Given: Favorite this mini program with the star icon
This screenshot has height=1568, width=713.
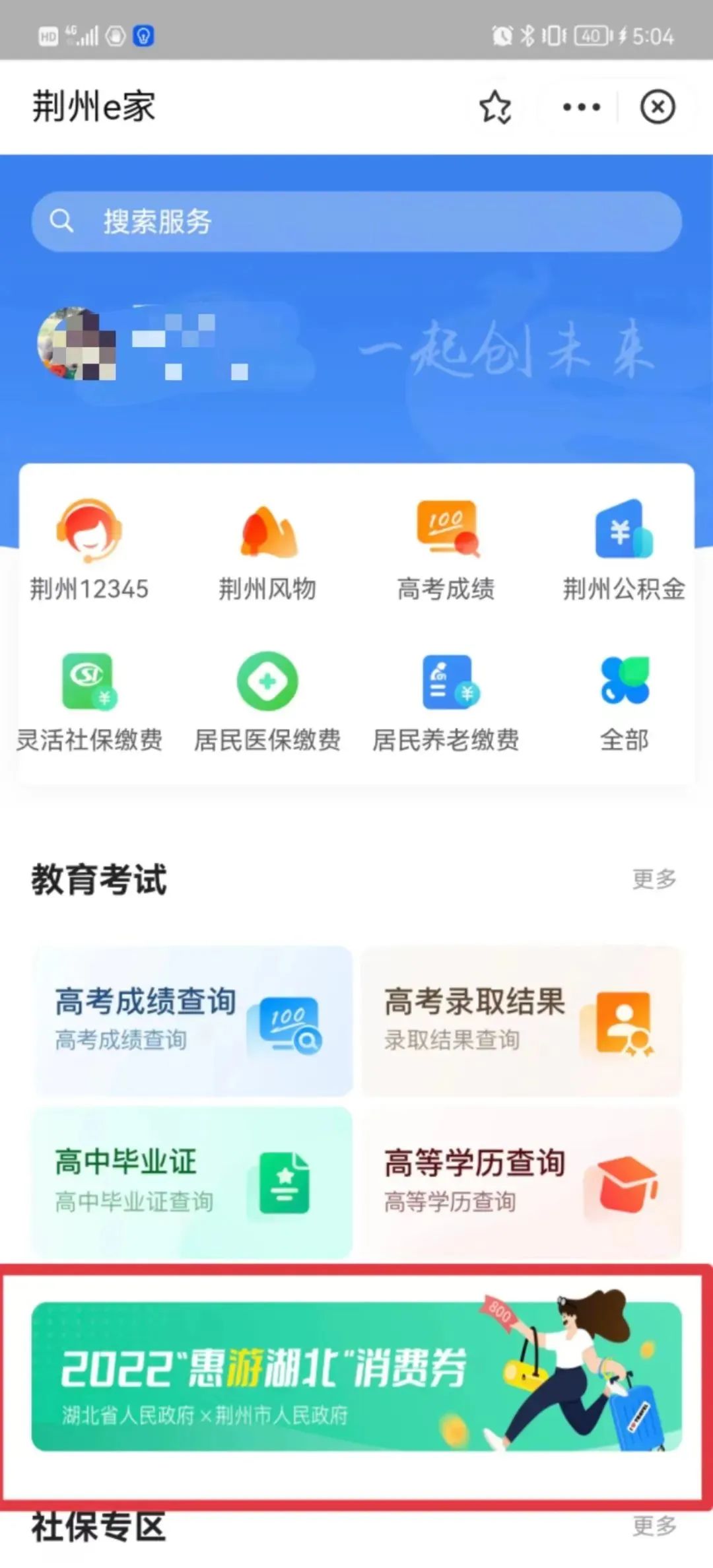Looking at the screenshot, I should 495,107.
